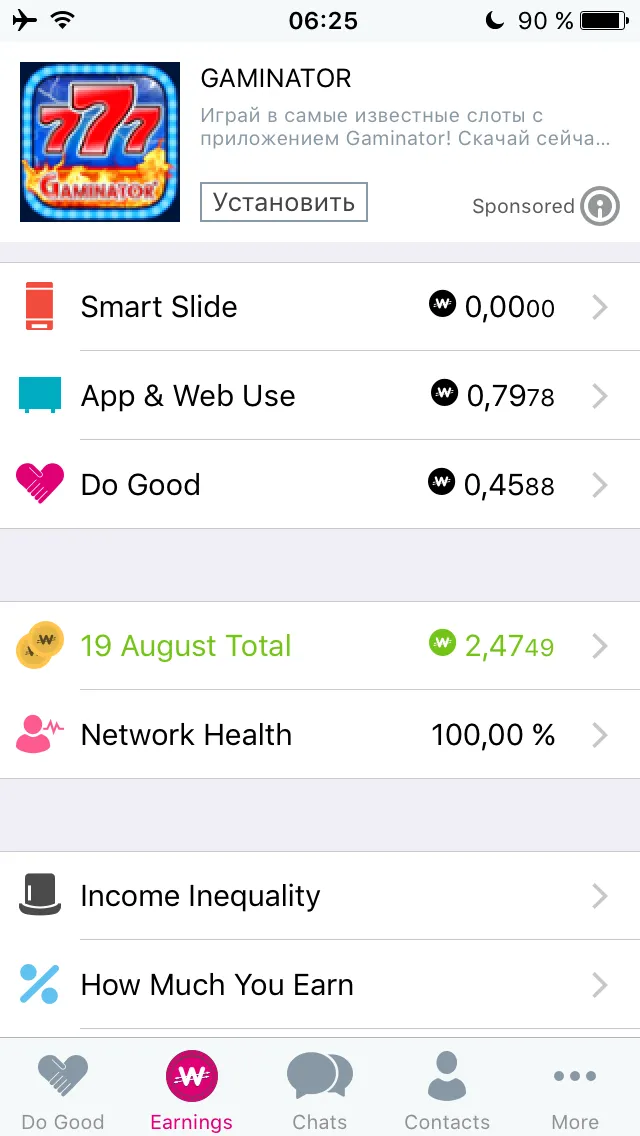Open the 19 August Total row
Image resolution: width=640 pixels, height=1136 pixels.
click(320, 646)
